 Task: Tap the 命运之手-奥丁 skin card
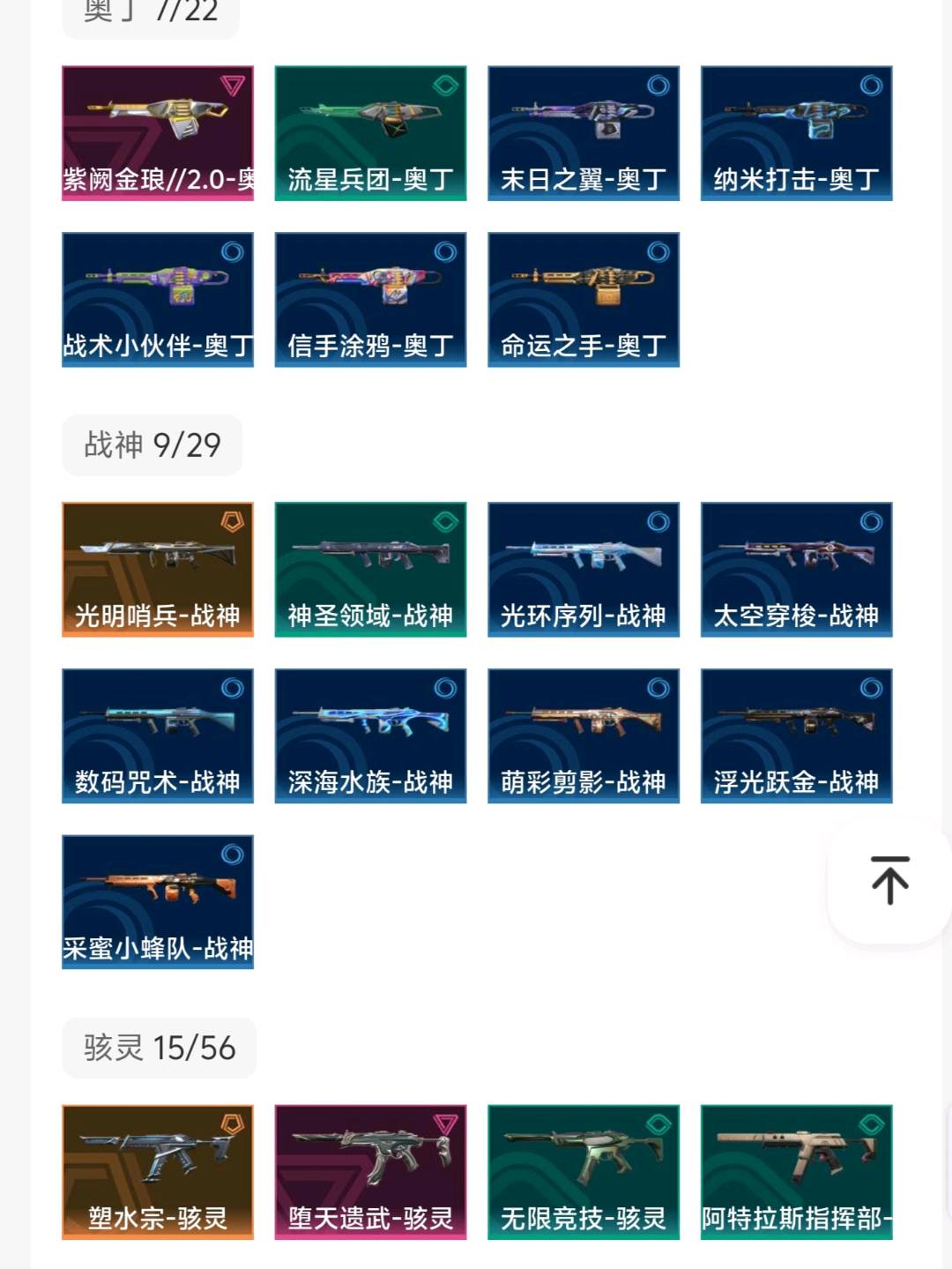tap(584, 300)
